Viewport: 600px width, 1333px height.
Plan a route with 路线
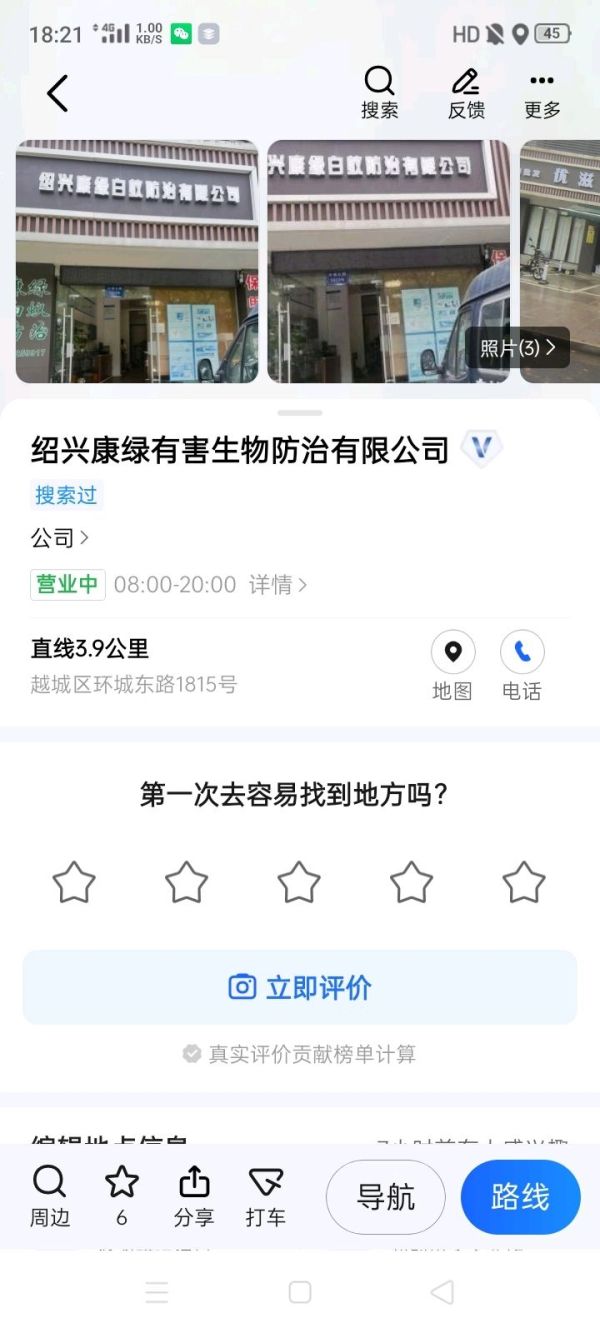(x=520, y=1197)
